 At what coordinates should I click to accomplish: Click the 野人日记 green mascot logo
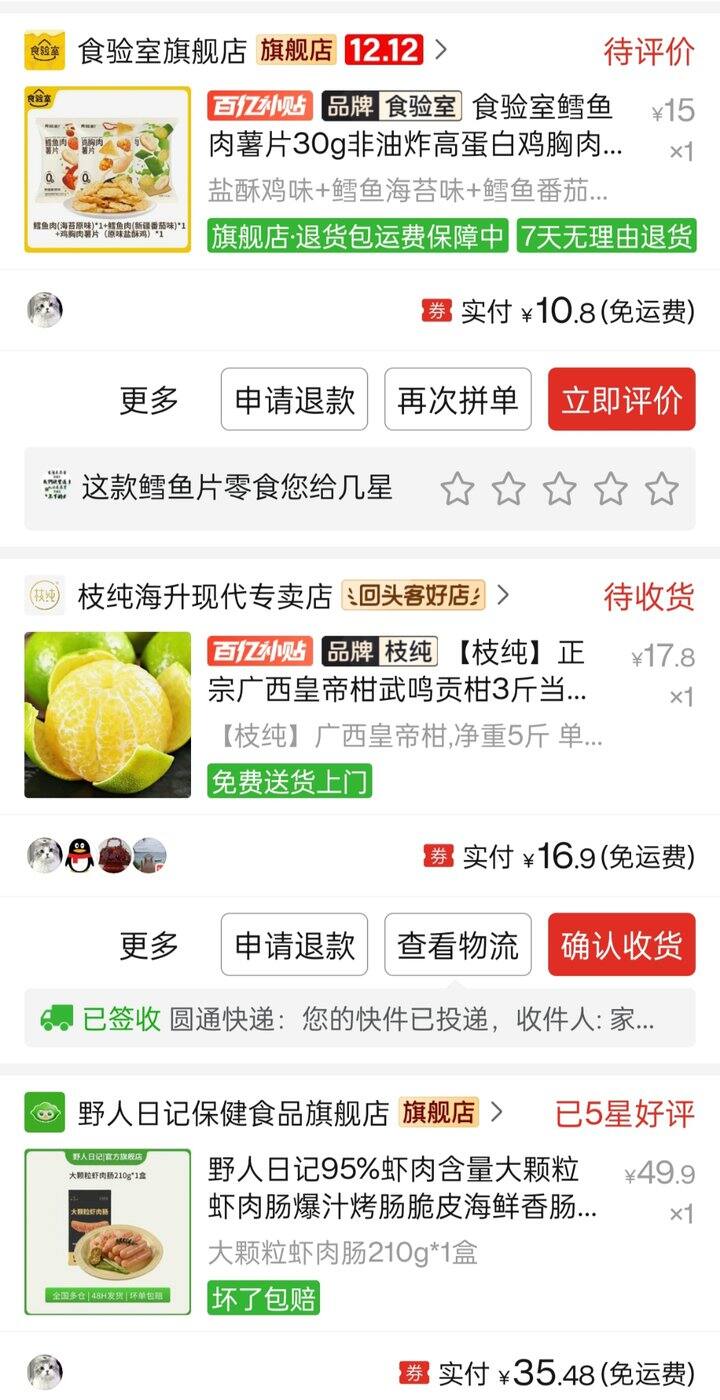pos(45,1113)
